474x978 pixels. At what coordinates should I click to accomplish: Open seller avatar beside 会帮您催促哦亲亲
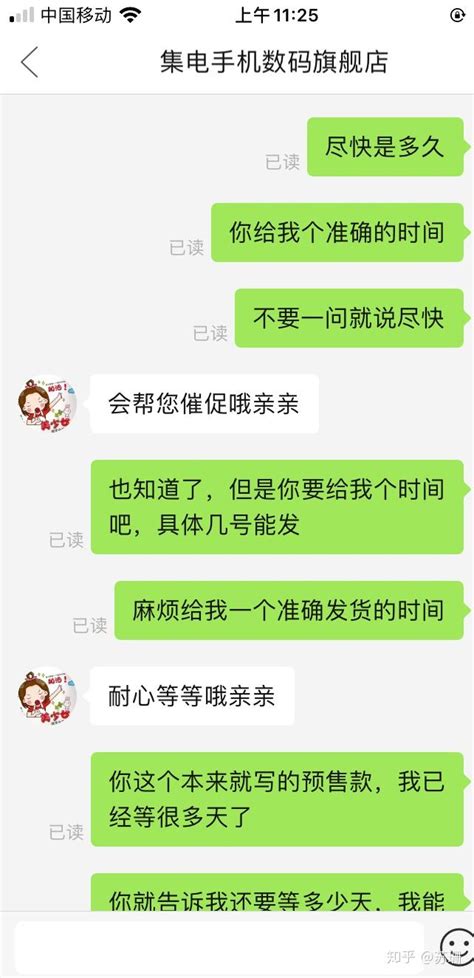[x=47, y=404]
